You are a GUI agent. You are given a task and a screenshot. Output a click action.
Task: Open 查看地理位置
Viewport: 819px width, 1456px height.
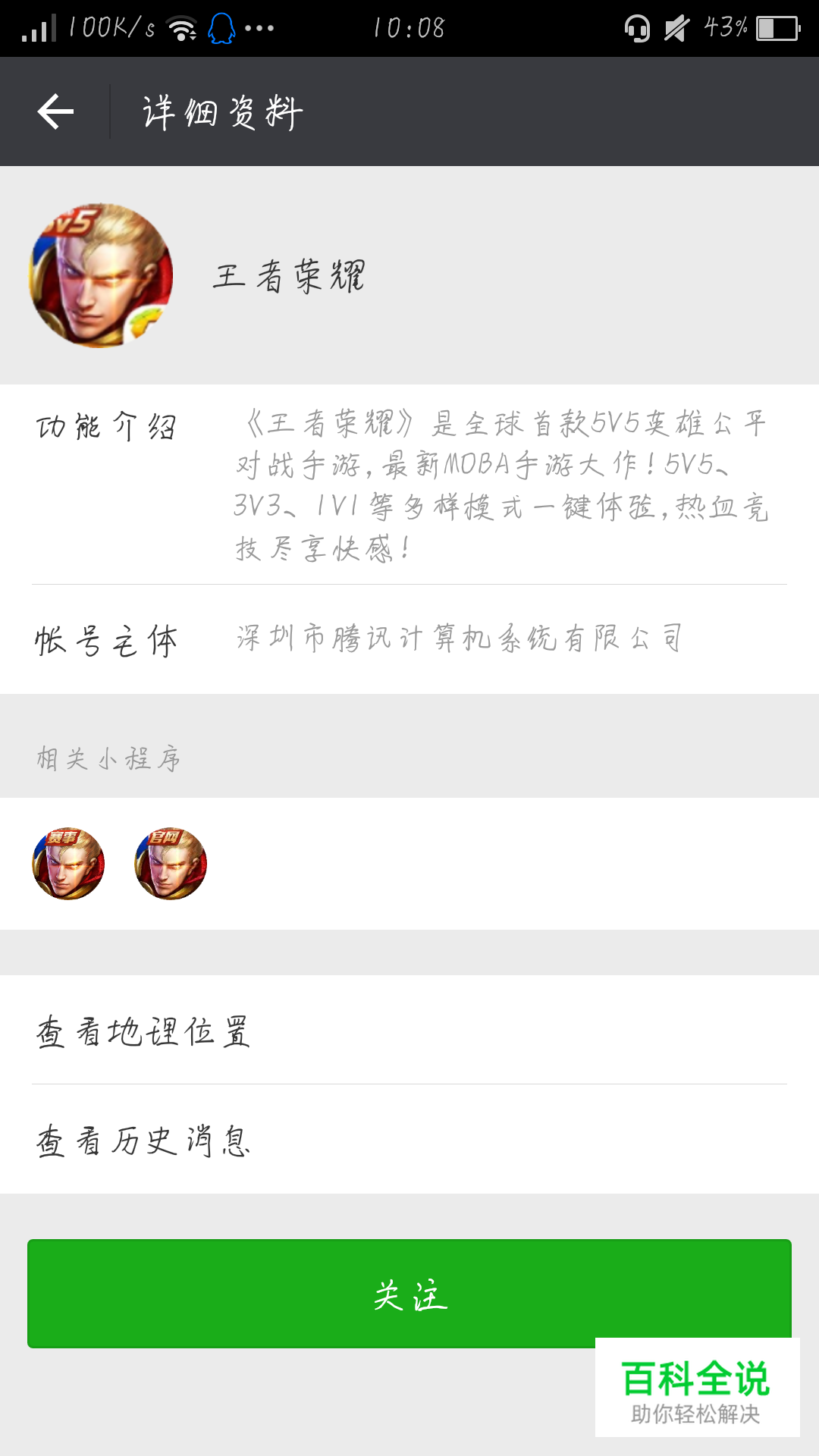[409, 1031]
